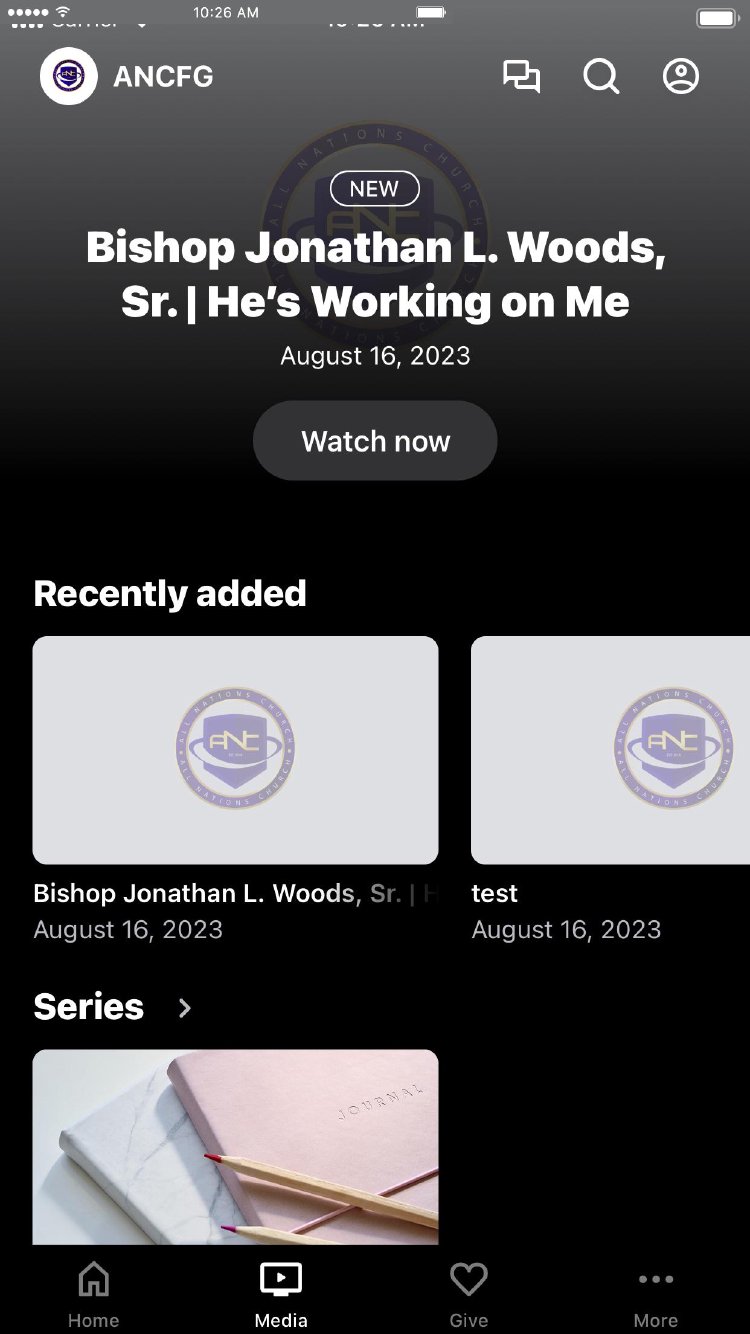Tap Watch now button

(375, 441)
